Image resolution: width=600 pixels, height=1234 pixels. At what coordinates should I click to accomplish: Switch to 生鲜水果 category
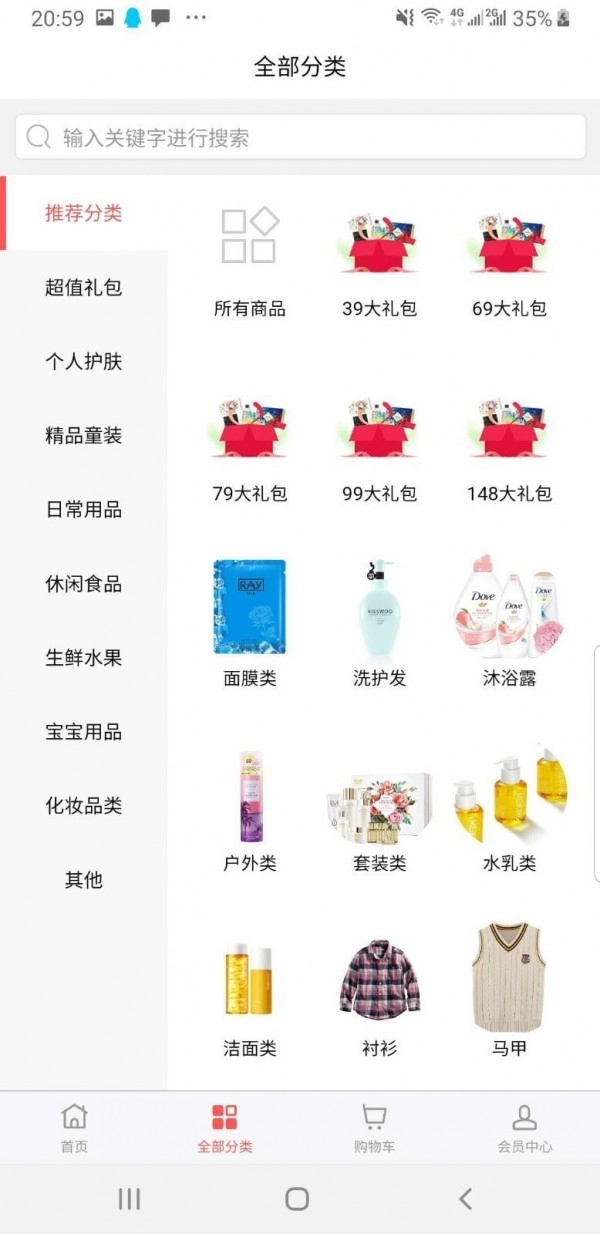[x=84, y=658]
